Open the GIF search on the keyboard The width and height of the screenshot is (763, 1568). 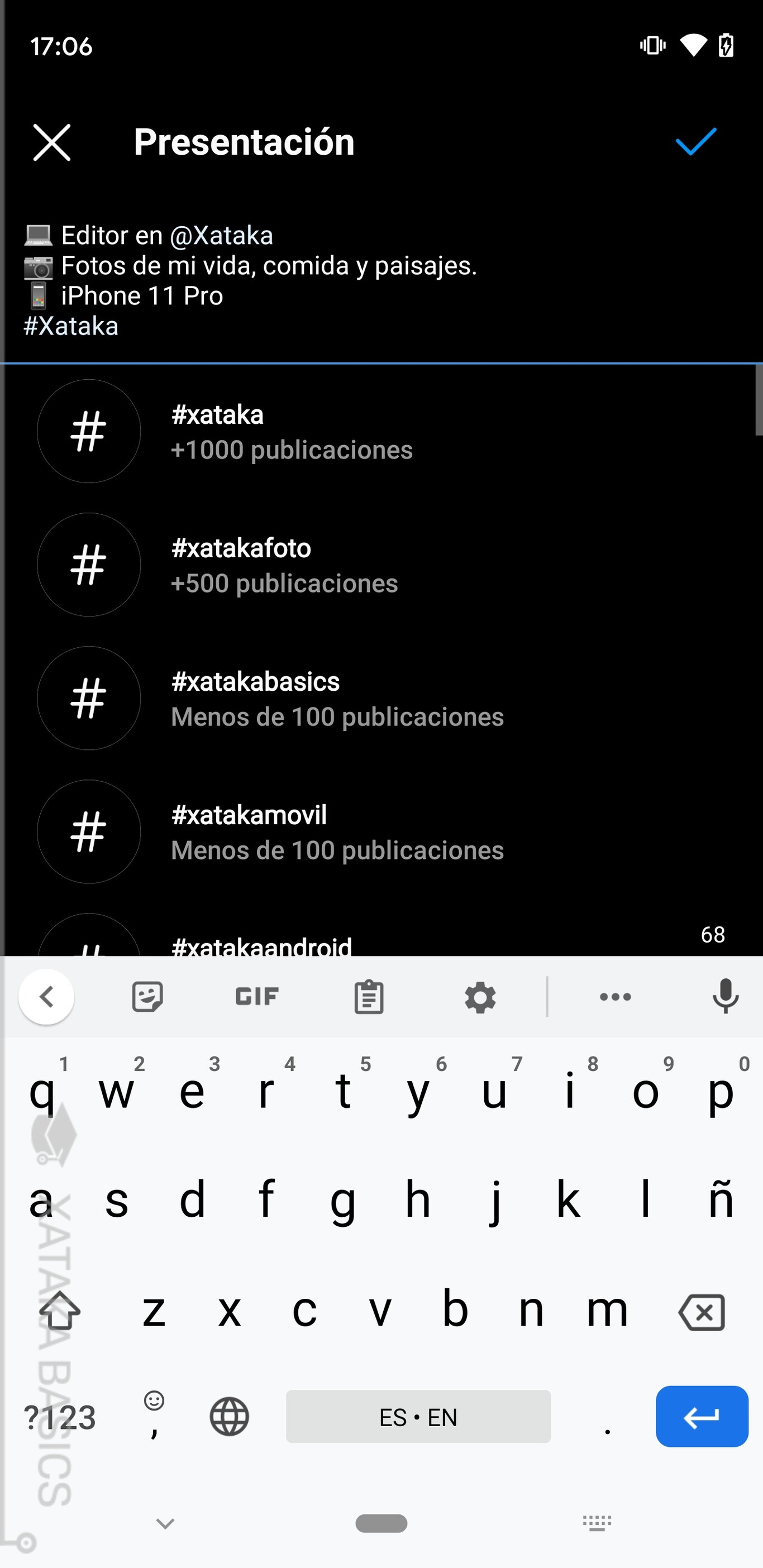click(257, 997)
